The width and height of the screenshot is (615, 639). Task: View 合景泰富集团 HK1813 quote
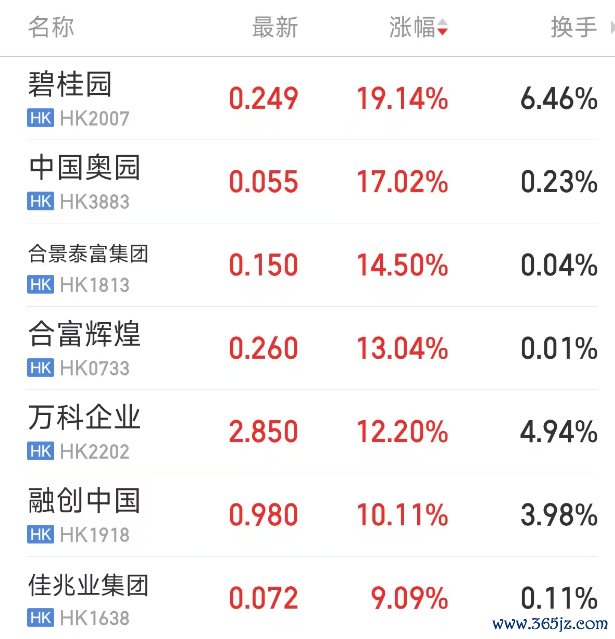tap(307, 265)
